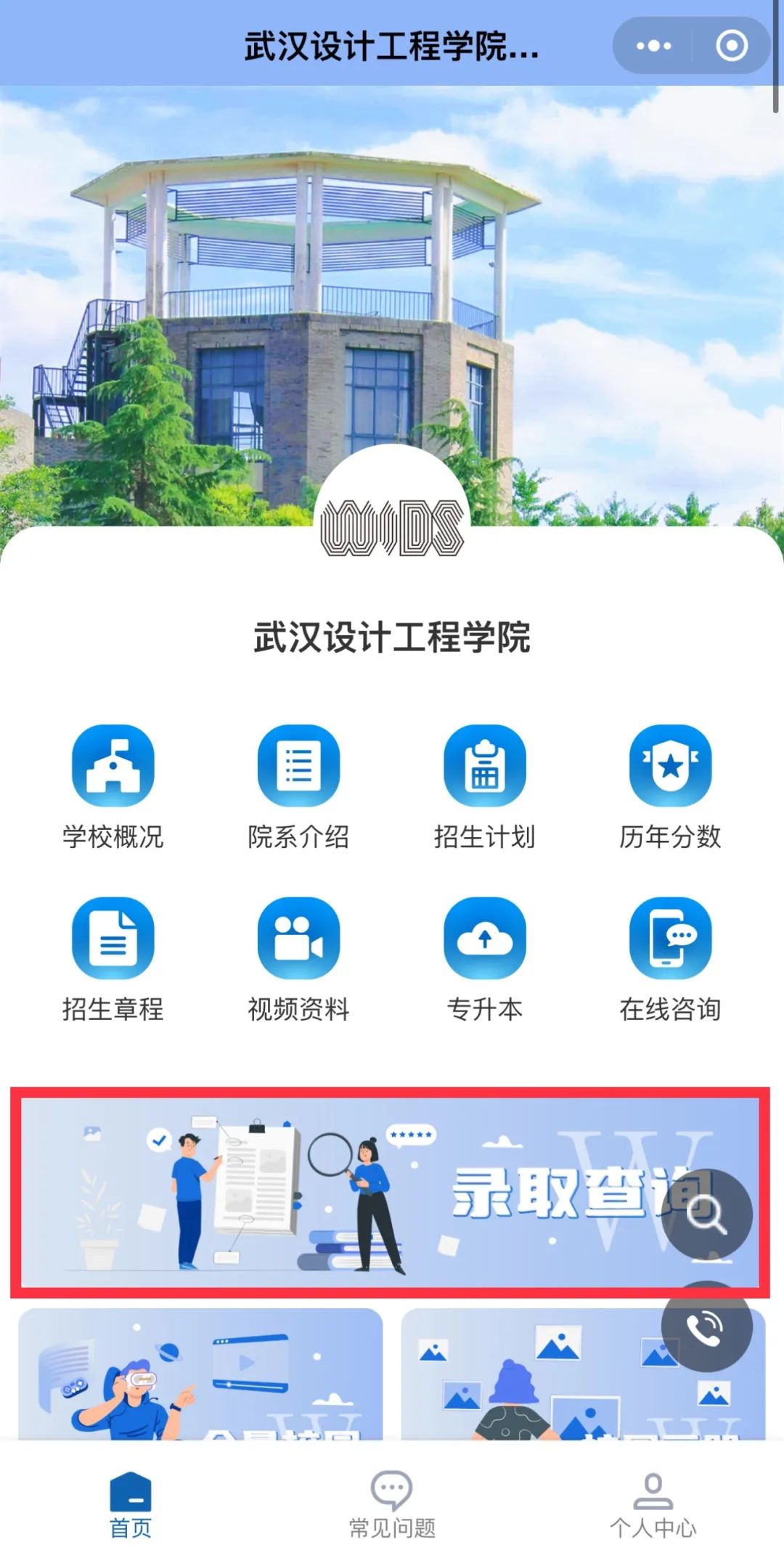Close the mini program with the circle icon
784x1566 pixels.
point(731,46)
